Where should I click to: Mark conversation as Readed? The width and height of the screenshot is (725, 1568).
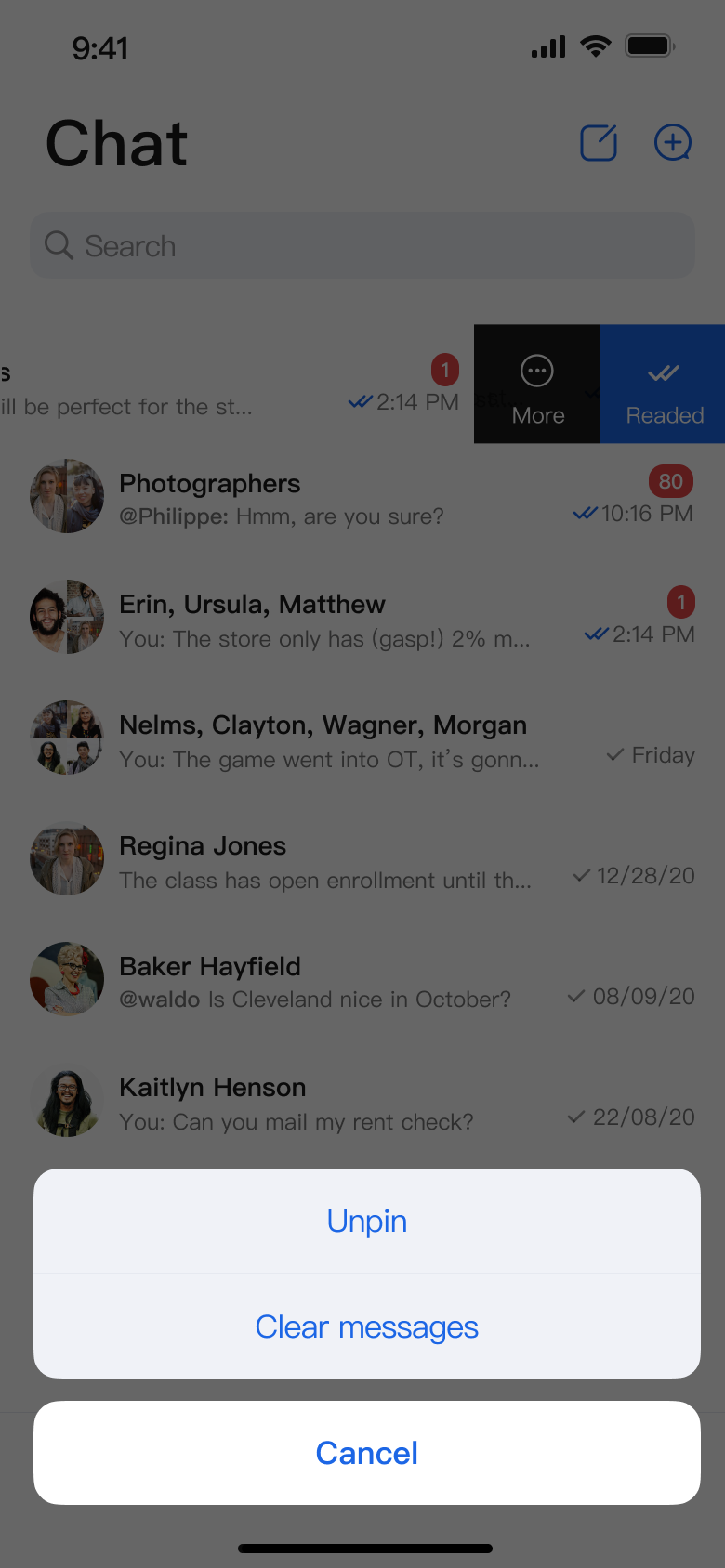point(664,385)
